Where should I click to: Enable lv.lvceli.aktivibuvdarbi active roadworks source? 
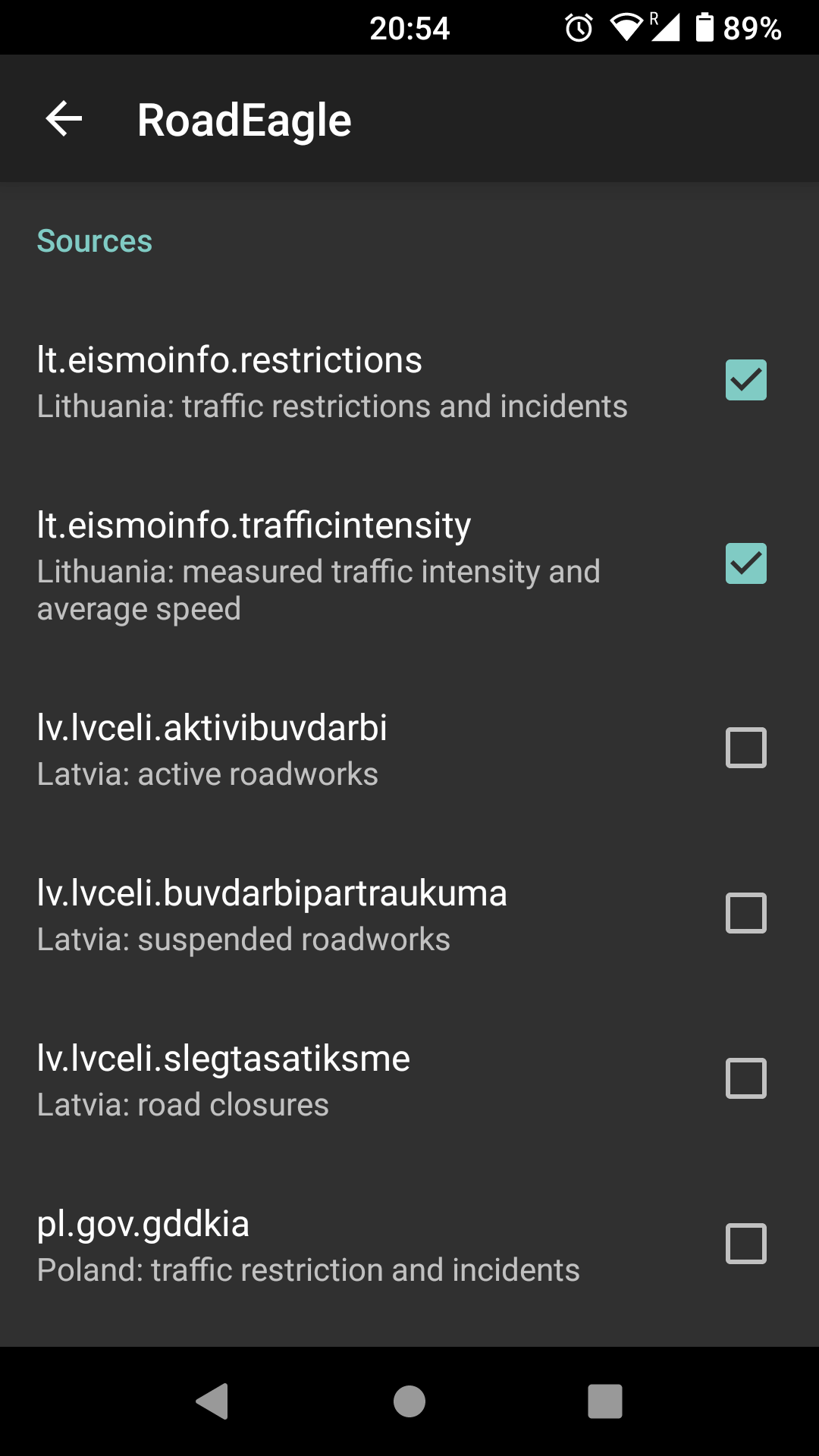[x=745, y=748]
